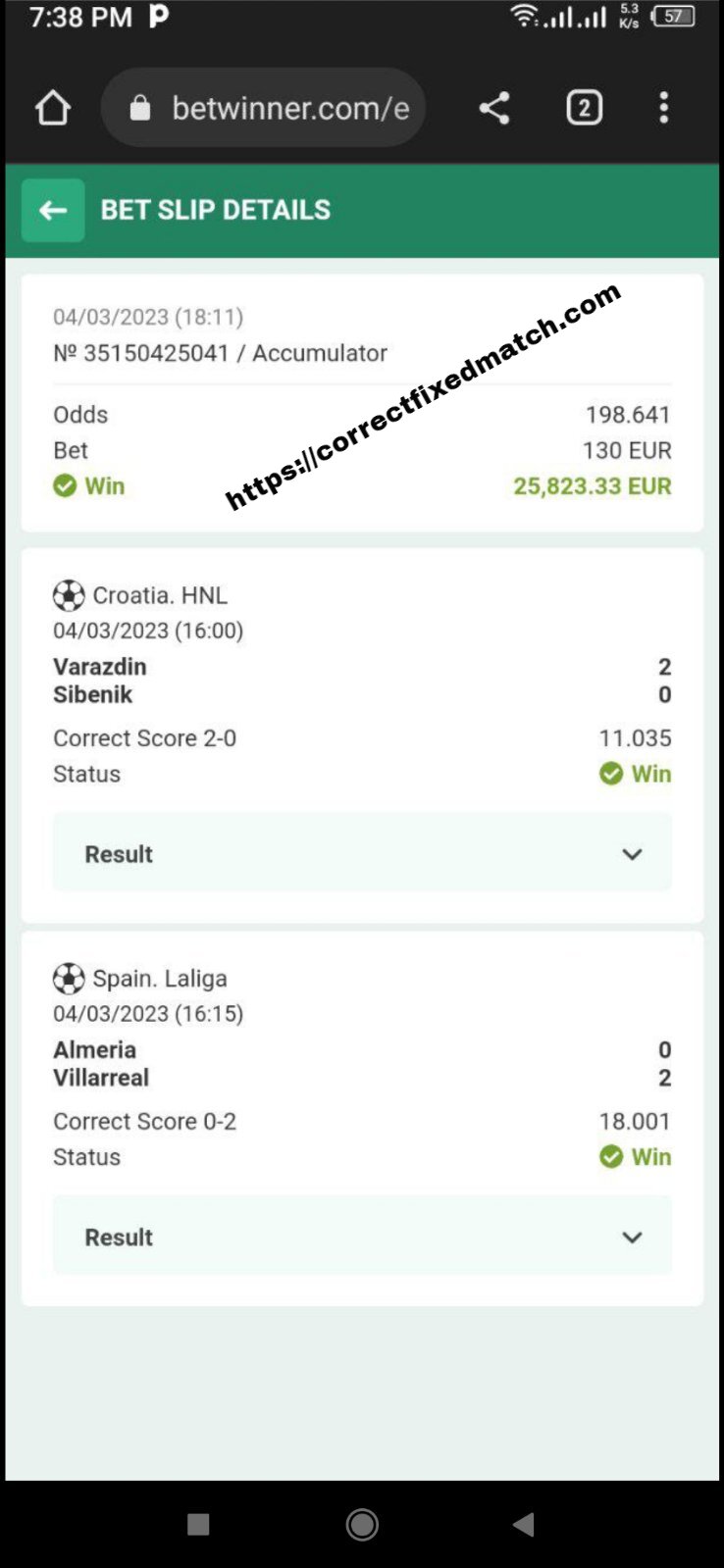Expand Result for Varazdin vs Sibenik
Viewport: 724px width, 1568px height.
coord(362,853)
